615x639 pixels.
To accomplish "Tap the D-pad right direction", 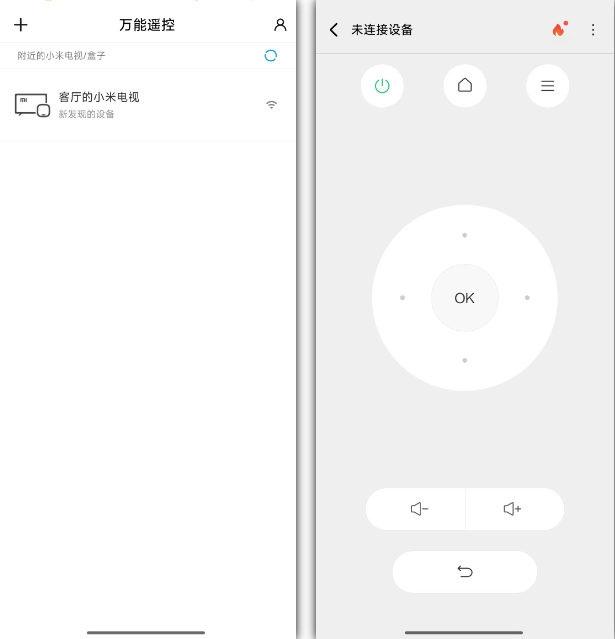I will [527, 298].
